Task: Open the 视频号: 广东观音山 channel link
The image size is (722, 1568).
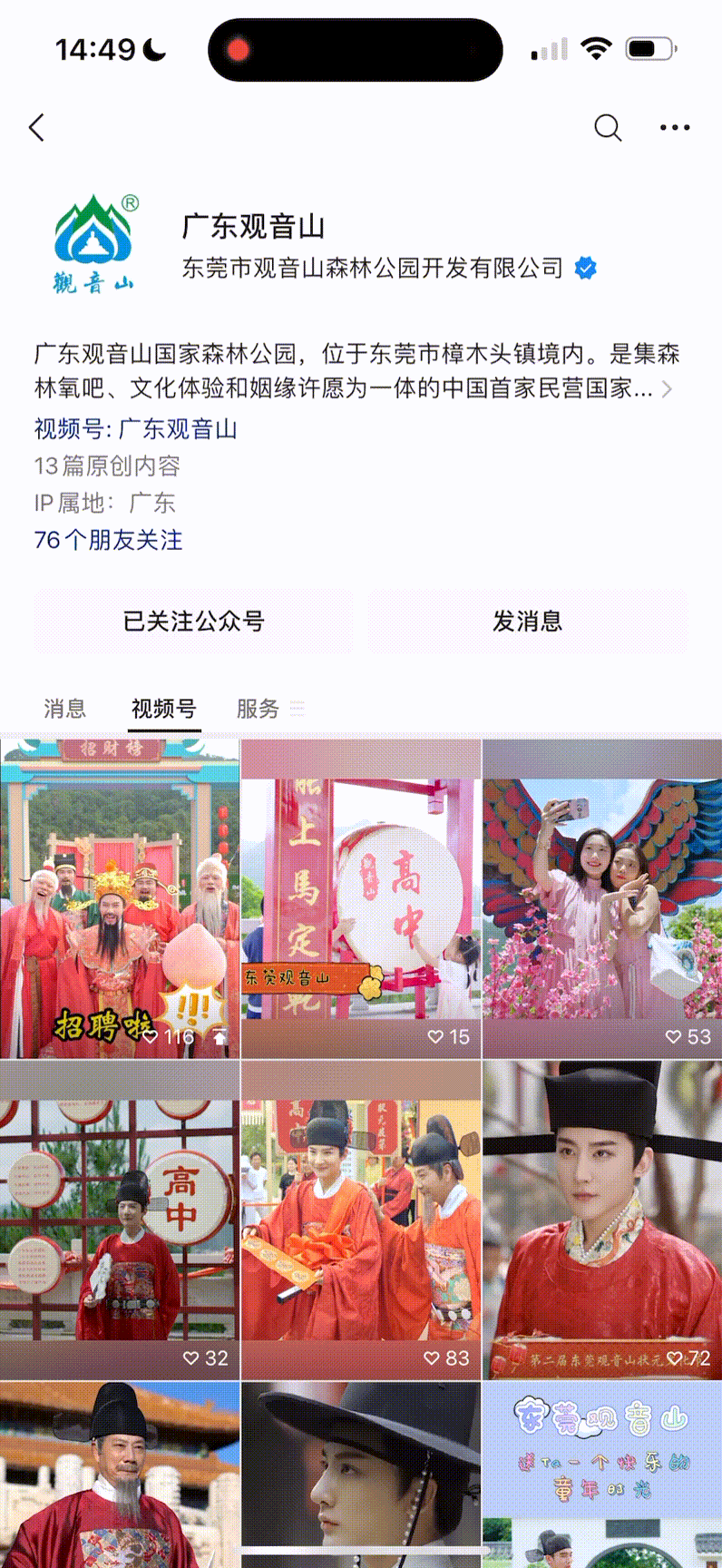Action: pos(136,428)
